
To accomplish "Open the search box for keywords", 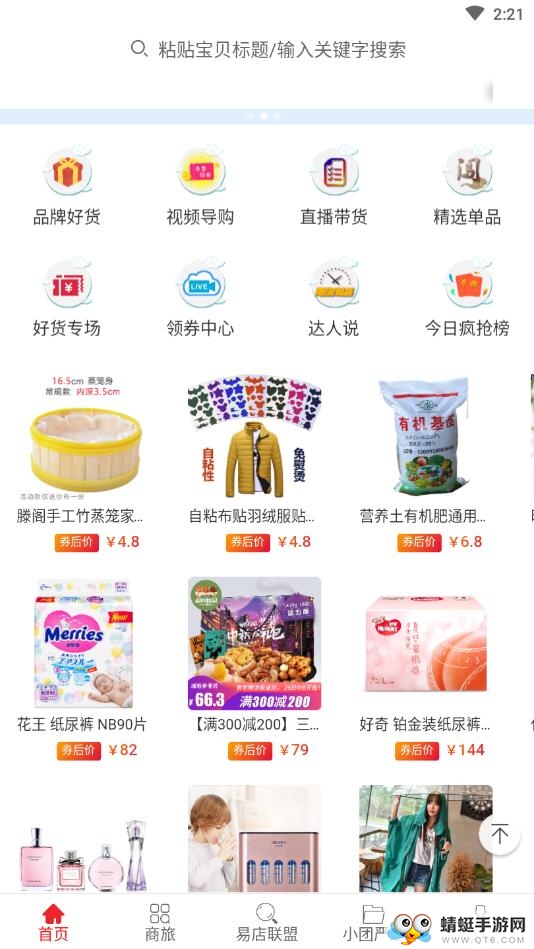I will [268, 50].
